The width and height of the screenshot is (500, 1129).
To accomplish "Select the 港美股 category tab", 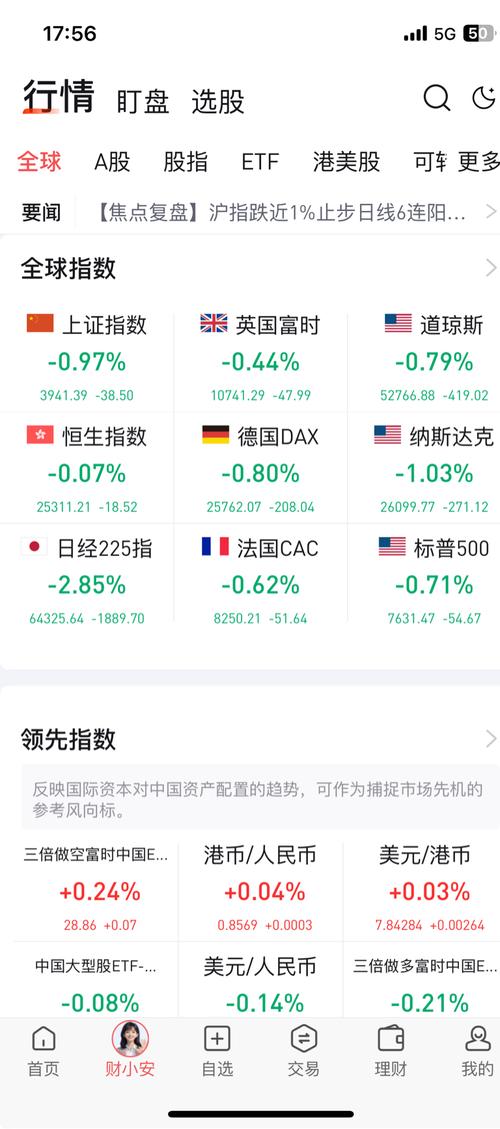I will [x=347, y=162].
